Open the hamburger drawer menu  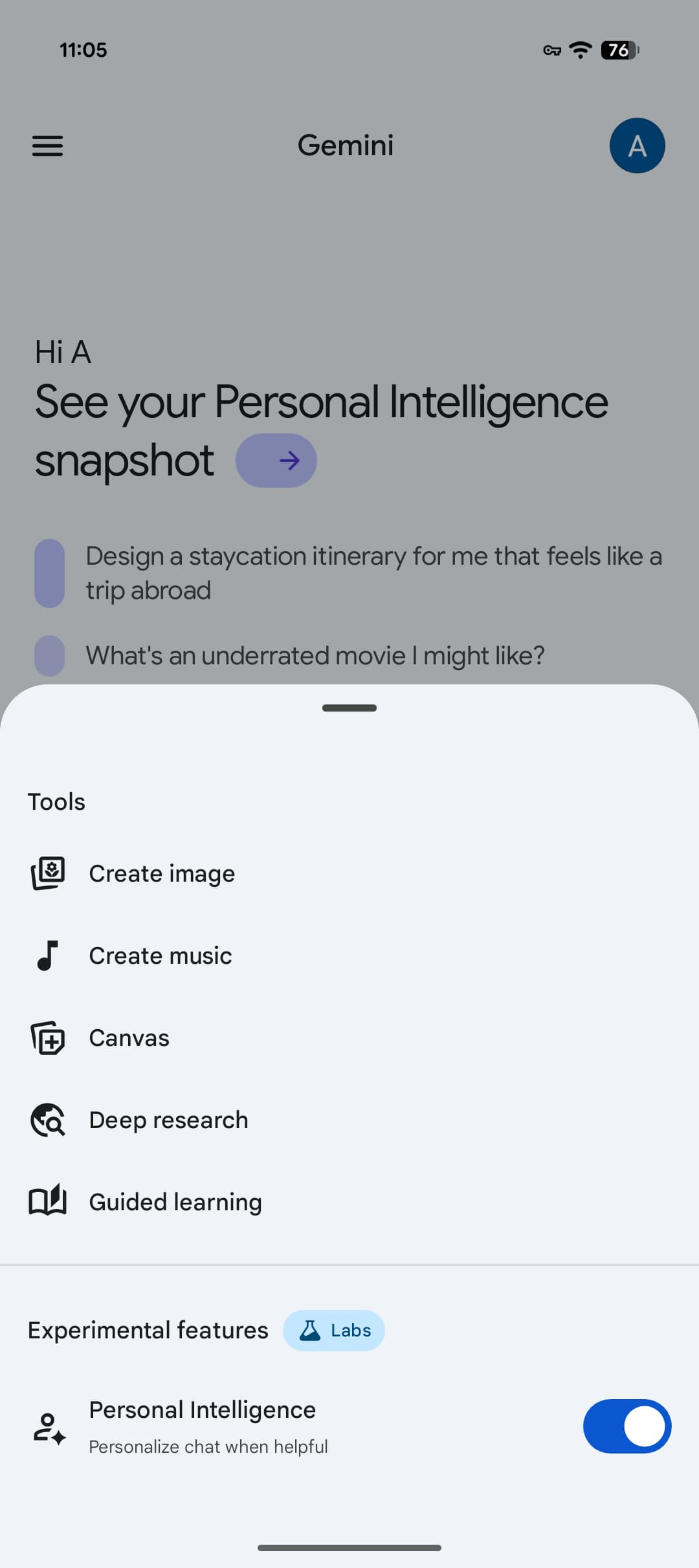tap(48, 146)
